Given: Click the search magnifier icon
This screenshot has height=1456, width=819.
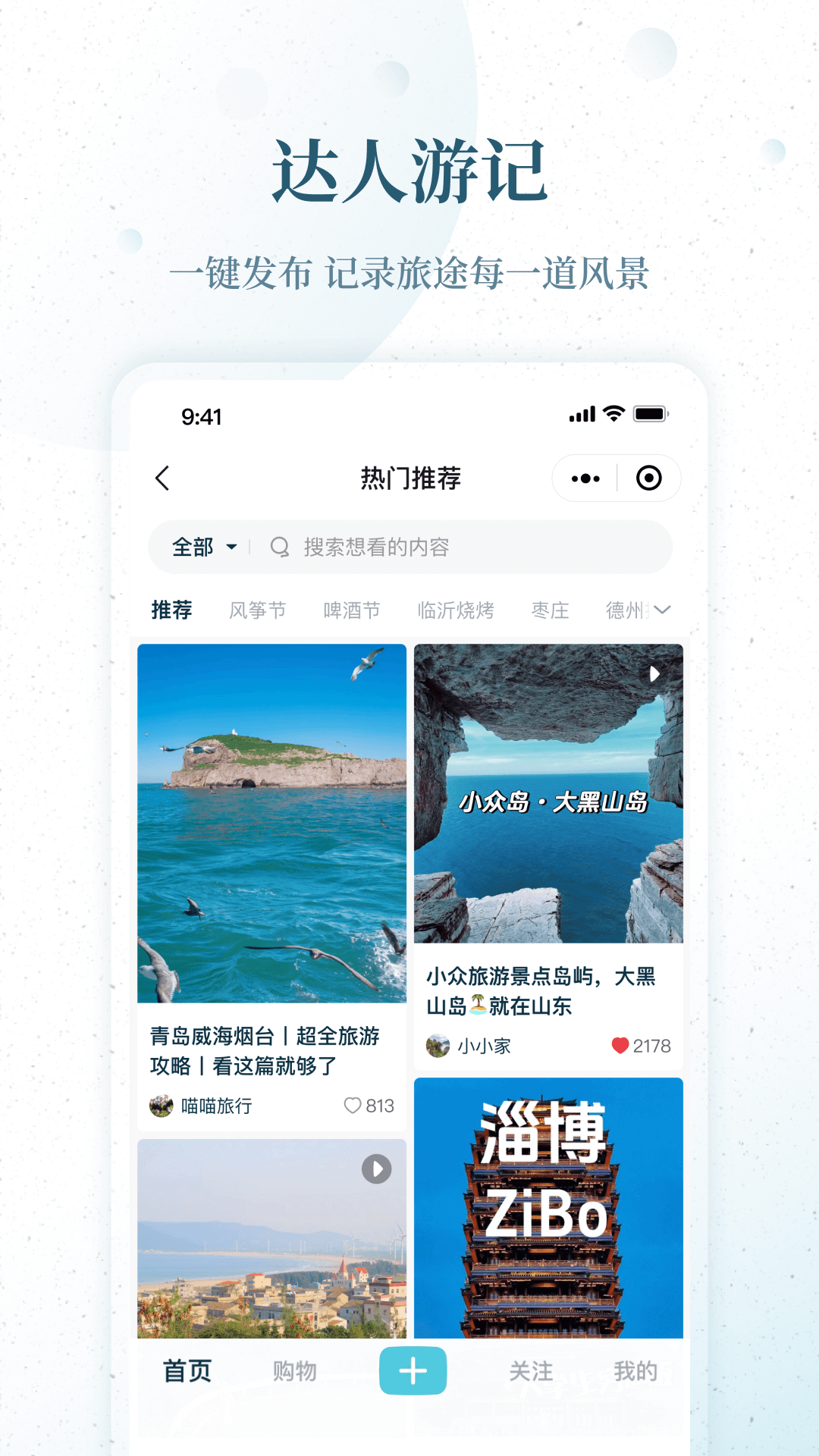Looking at the screenshot, I should (x=279, y=548).
